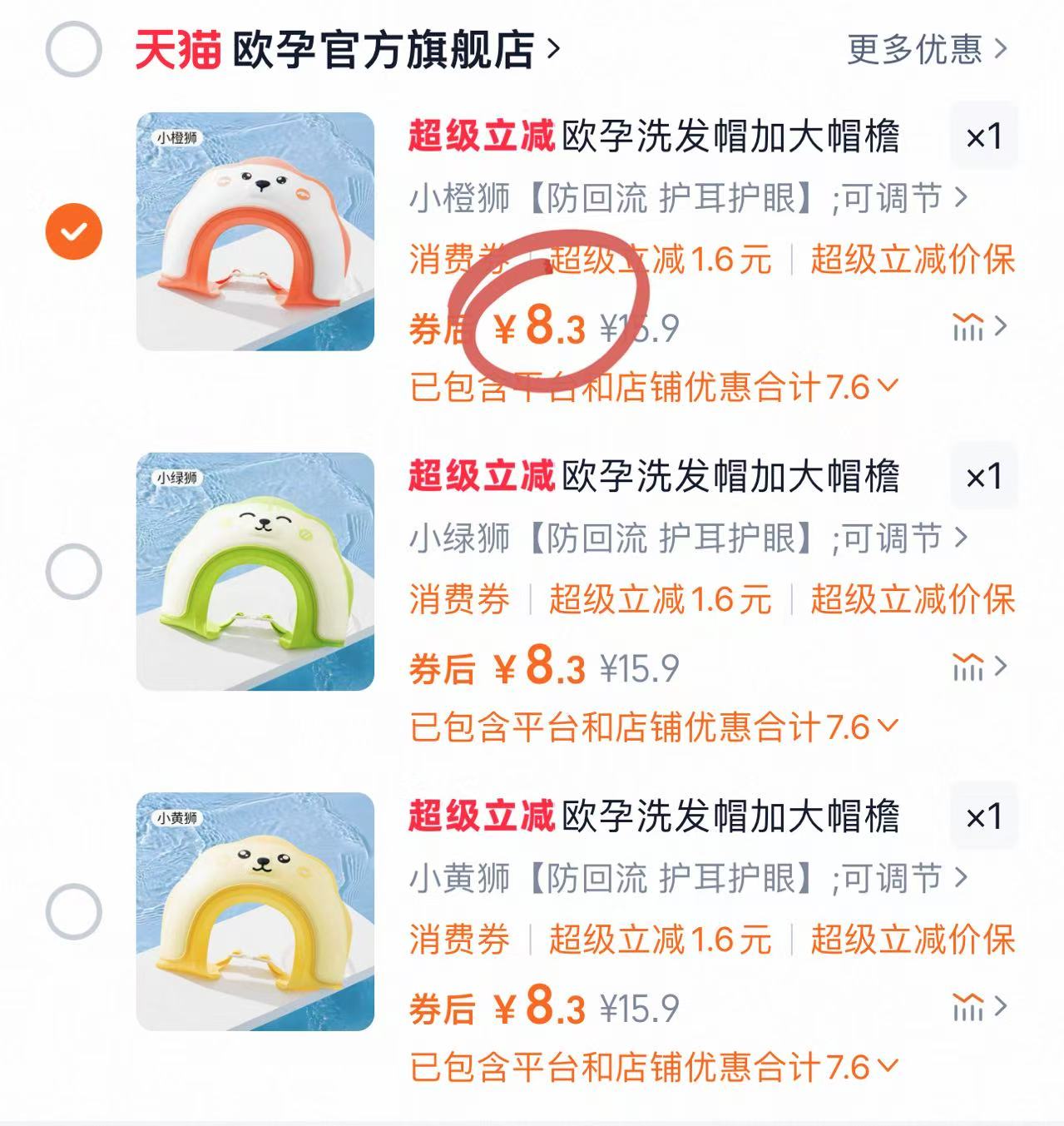
Task: Select the 小绿狮 item checkbox
Action: point(76,569)
